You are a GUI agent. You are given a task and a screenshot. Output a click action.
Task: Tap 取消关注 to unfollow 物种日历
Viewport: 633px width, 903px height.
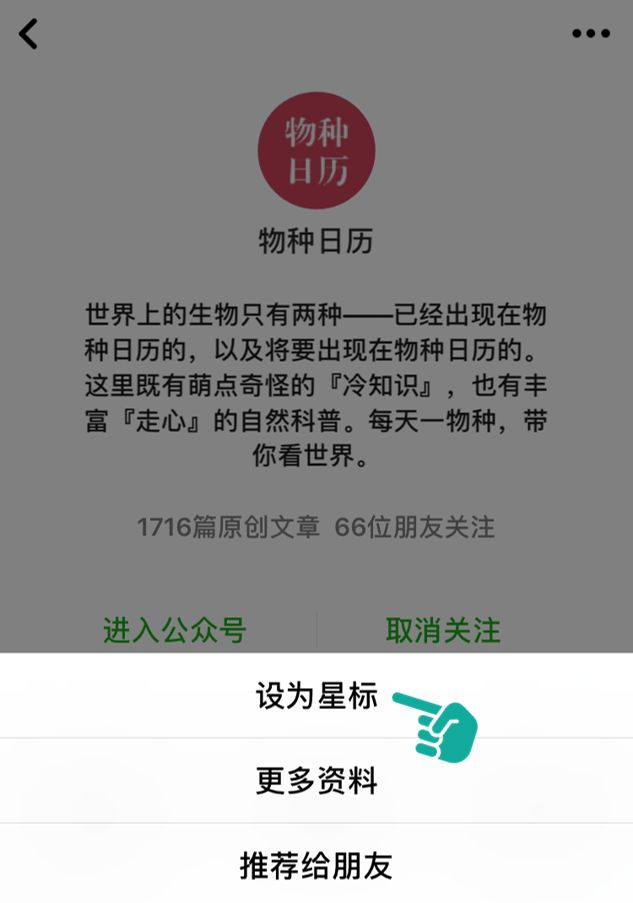(x=443, y=631)
